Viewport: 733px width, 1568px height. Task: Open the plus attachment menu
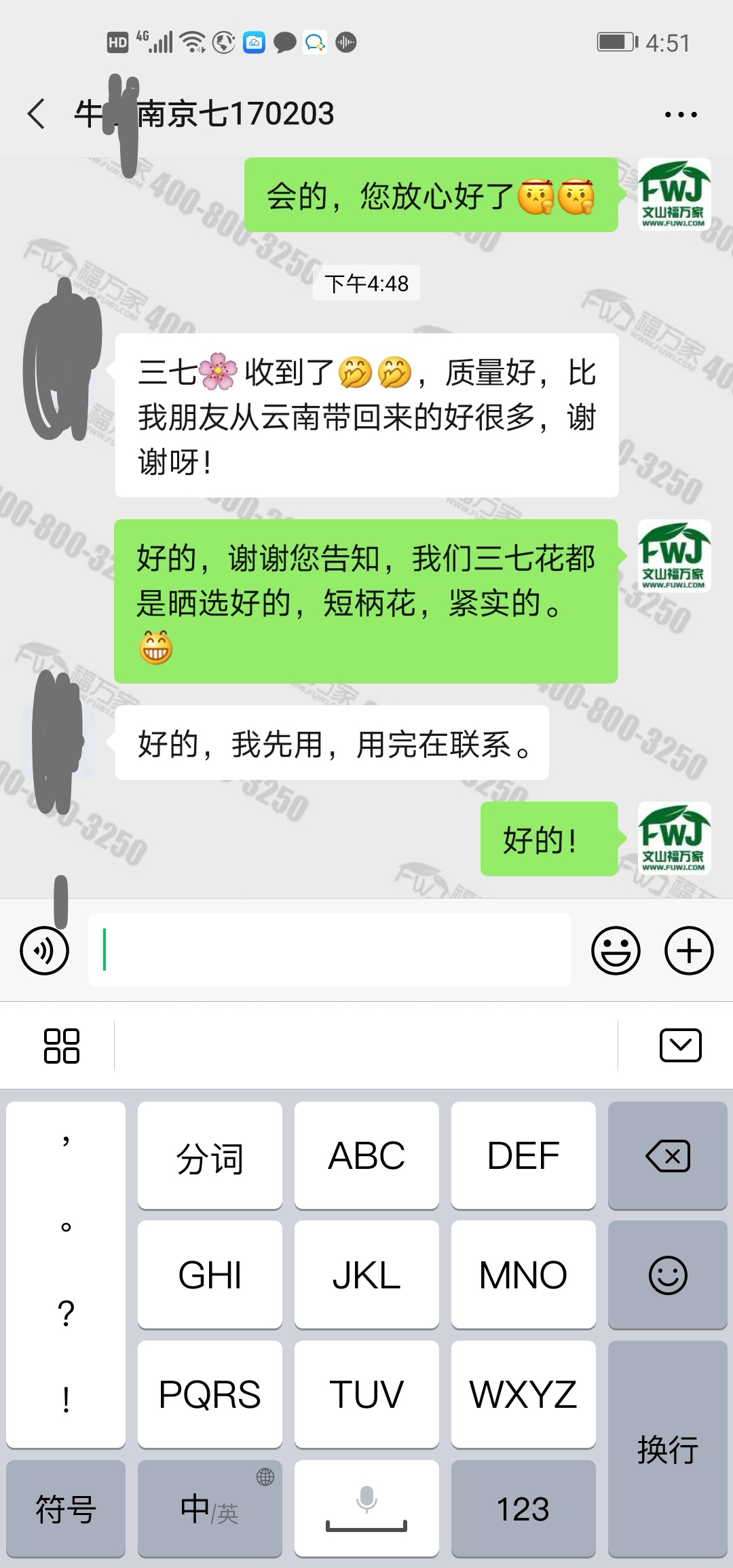(x=689, y=950)
